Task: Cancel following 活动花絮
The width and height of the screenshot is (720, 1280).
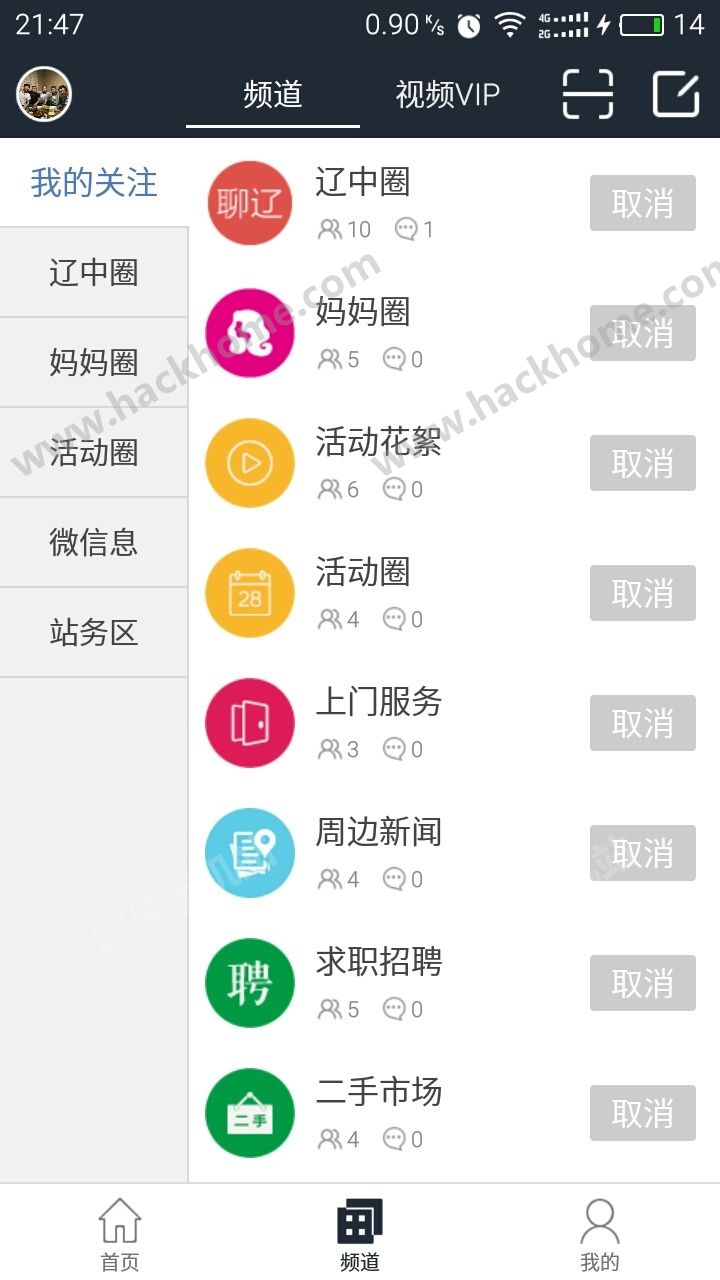Action: (x=642, y=463)
